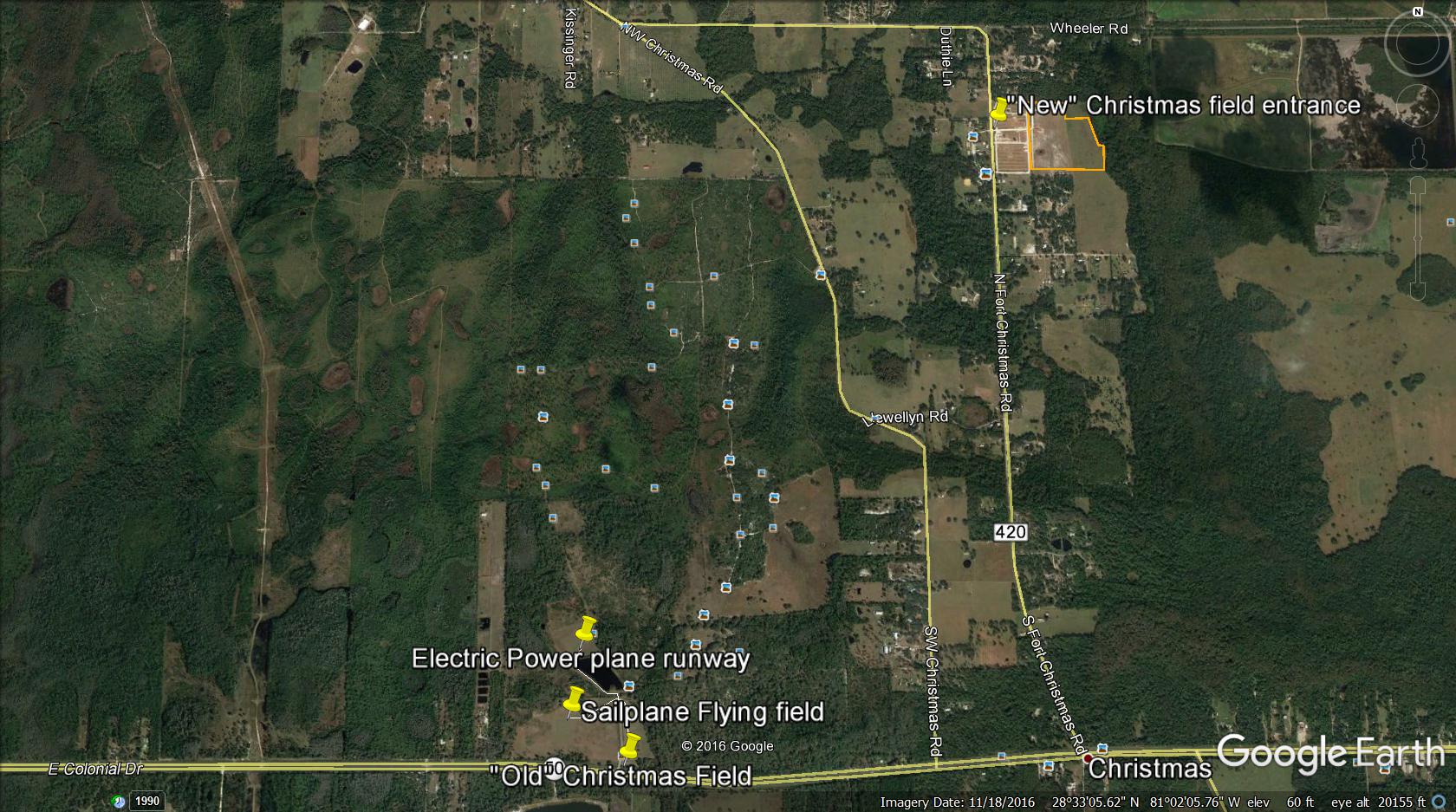Select the Electric Power plane runway pin
Screen dimensions: 1456x812
coord(588,627)
